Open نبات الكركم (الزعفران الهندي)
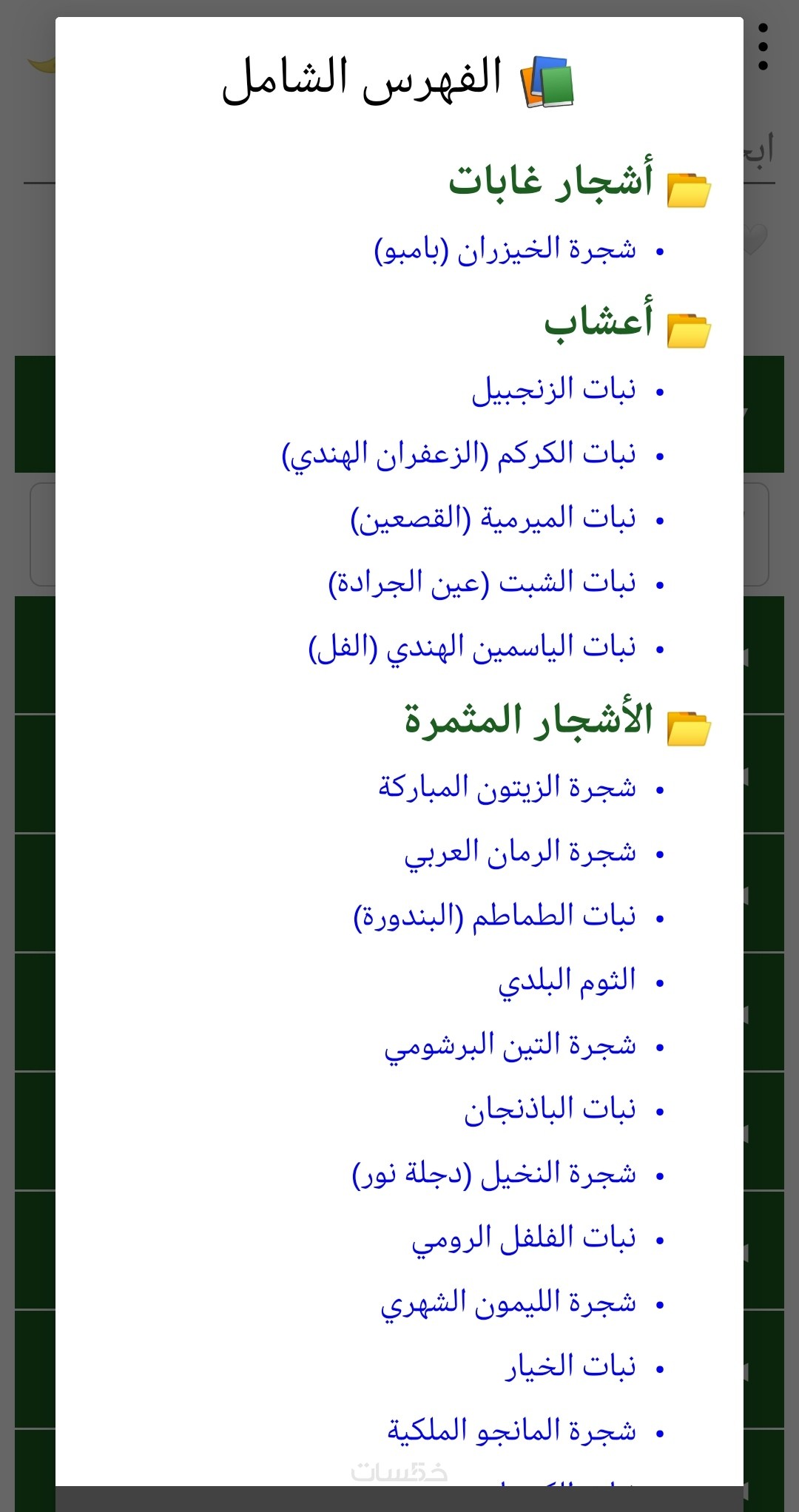Viewport: 799px width, 1512px height. point(459,454)
